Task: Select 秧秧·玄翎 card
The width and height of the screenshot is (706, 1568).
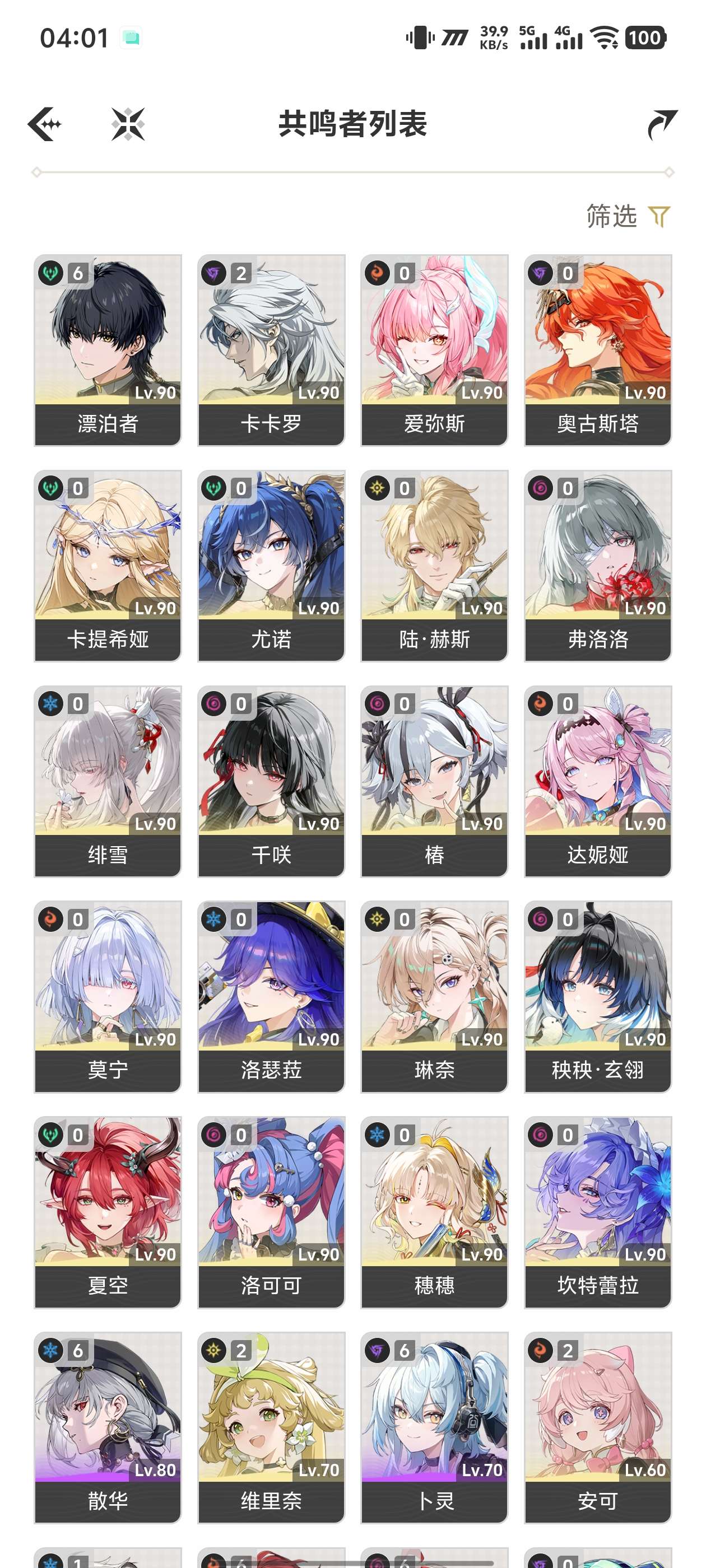Action: [597, 997]
